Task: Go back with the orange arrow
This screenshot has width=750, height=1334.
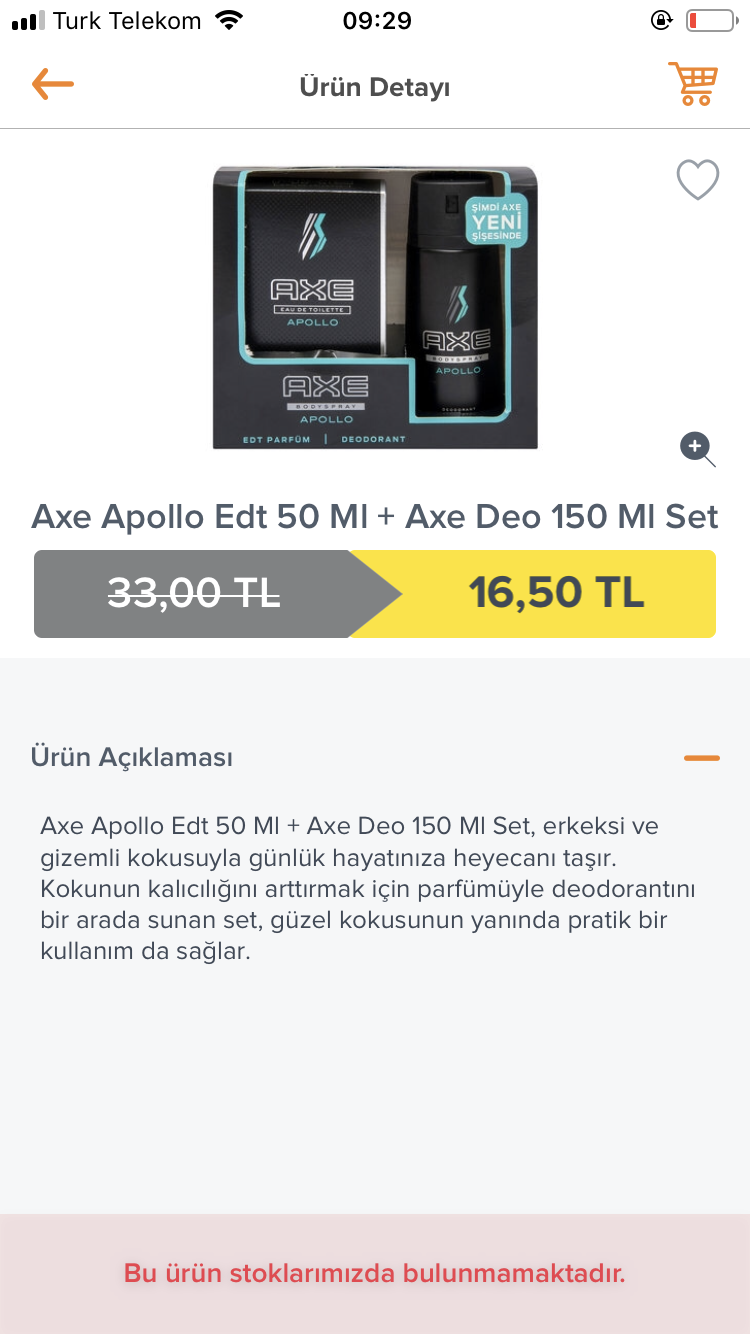Action: 53,85
